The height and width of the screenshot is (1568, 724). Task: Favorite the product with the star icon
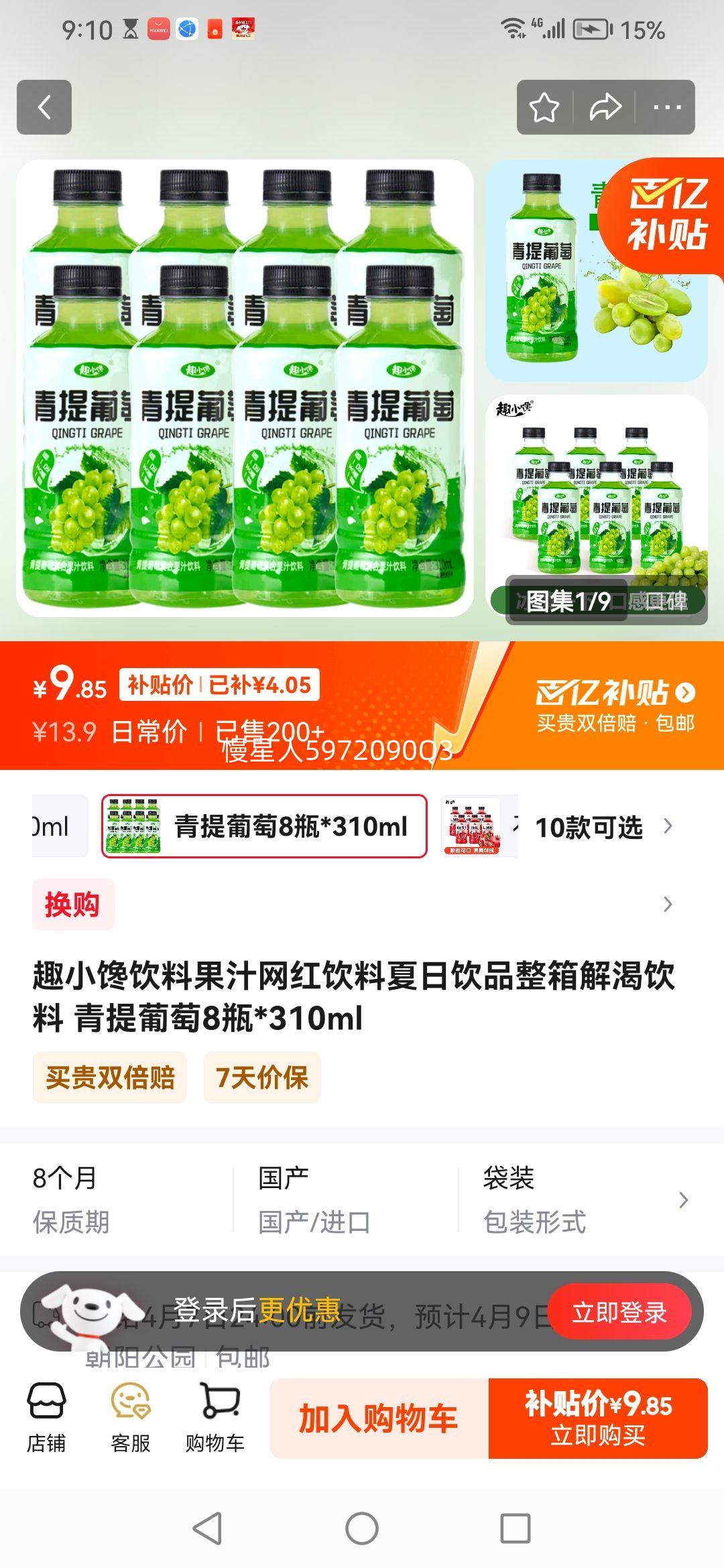click(545, 107)
